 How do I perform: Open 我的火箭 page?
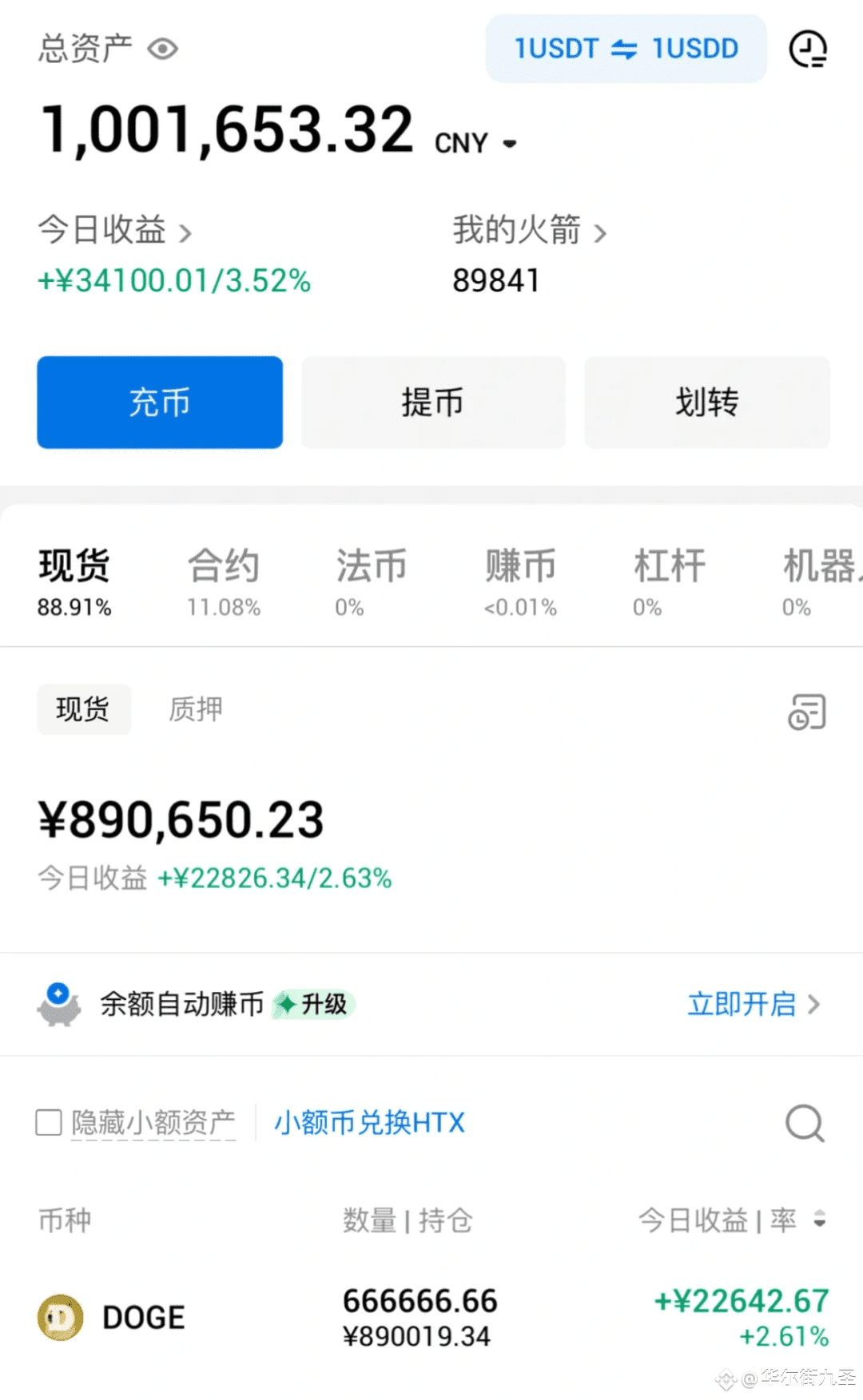530,231
